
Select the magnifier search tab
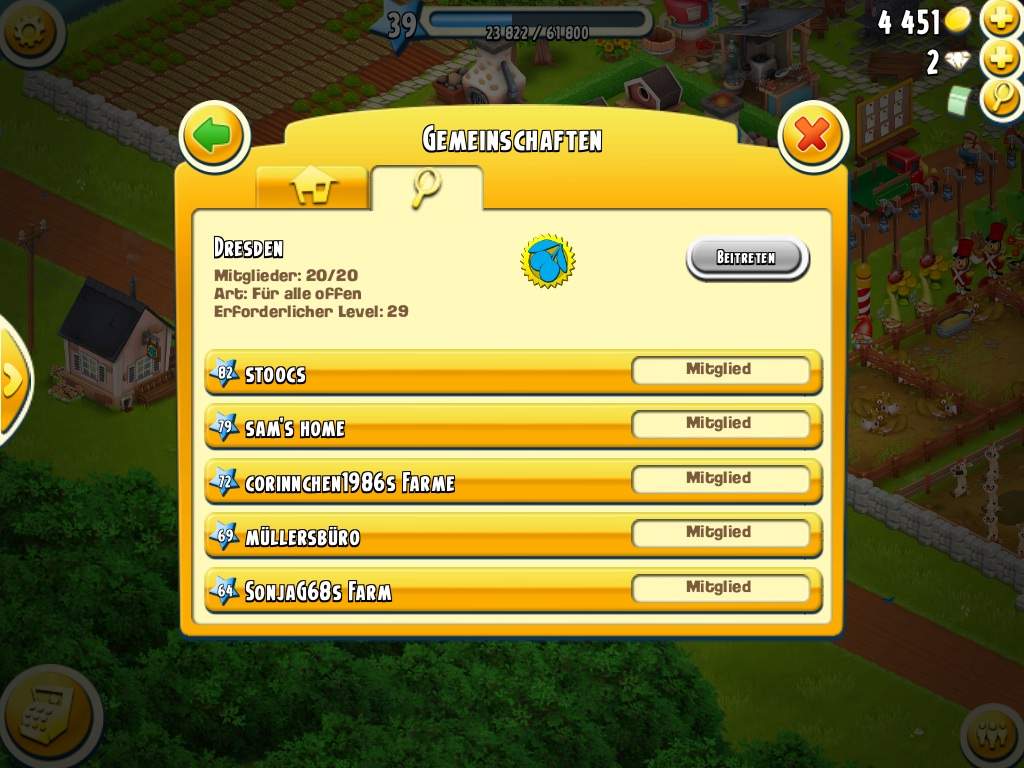[x=427, y=188]
